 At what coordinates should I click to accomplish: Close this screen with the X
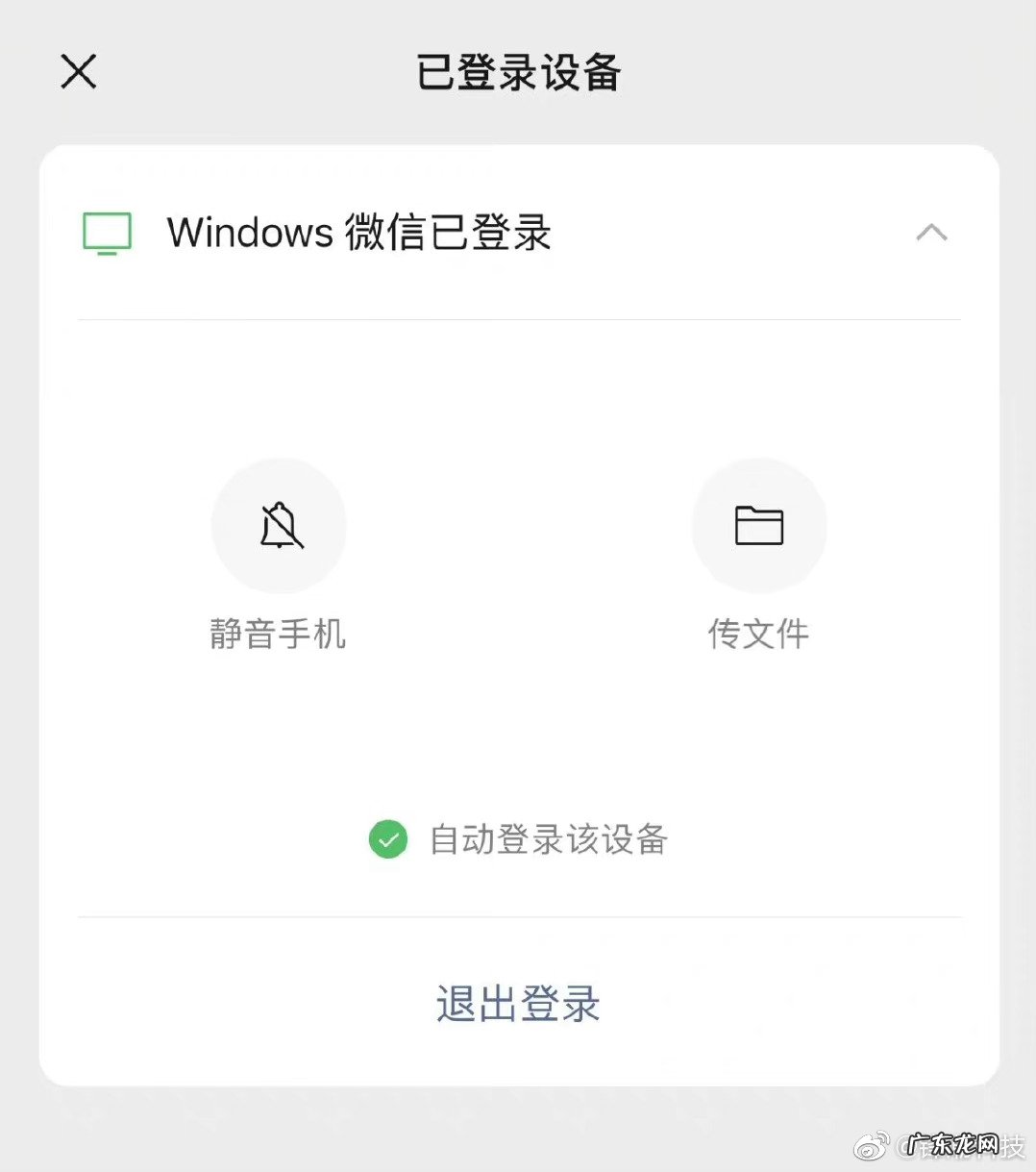(x=78, y=71)
